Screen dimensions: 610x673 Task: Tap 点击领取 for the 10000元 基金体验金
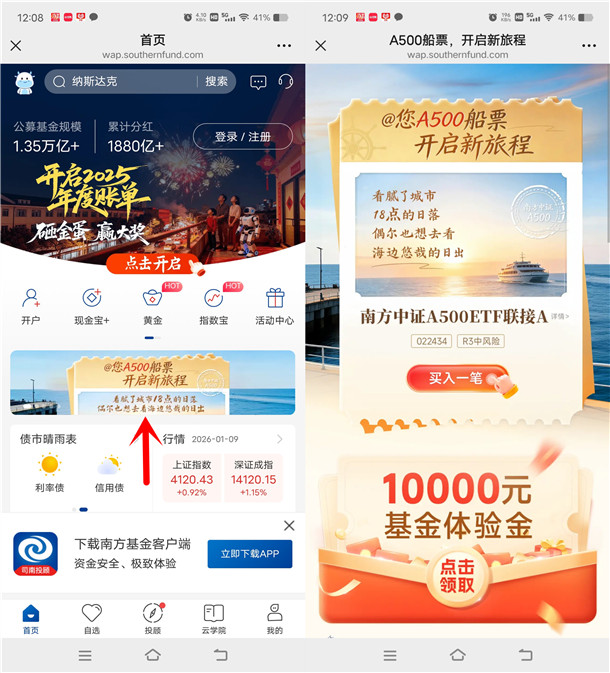457,574
